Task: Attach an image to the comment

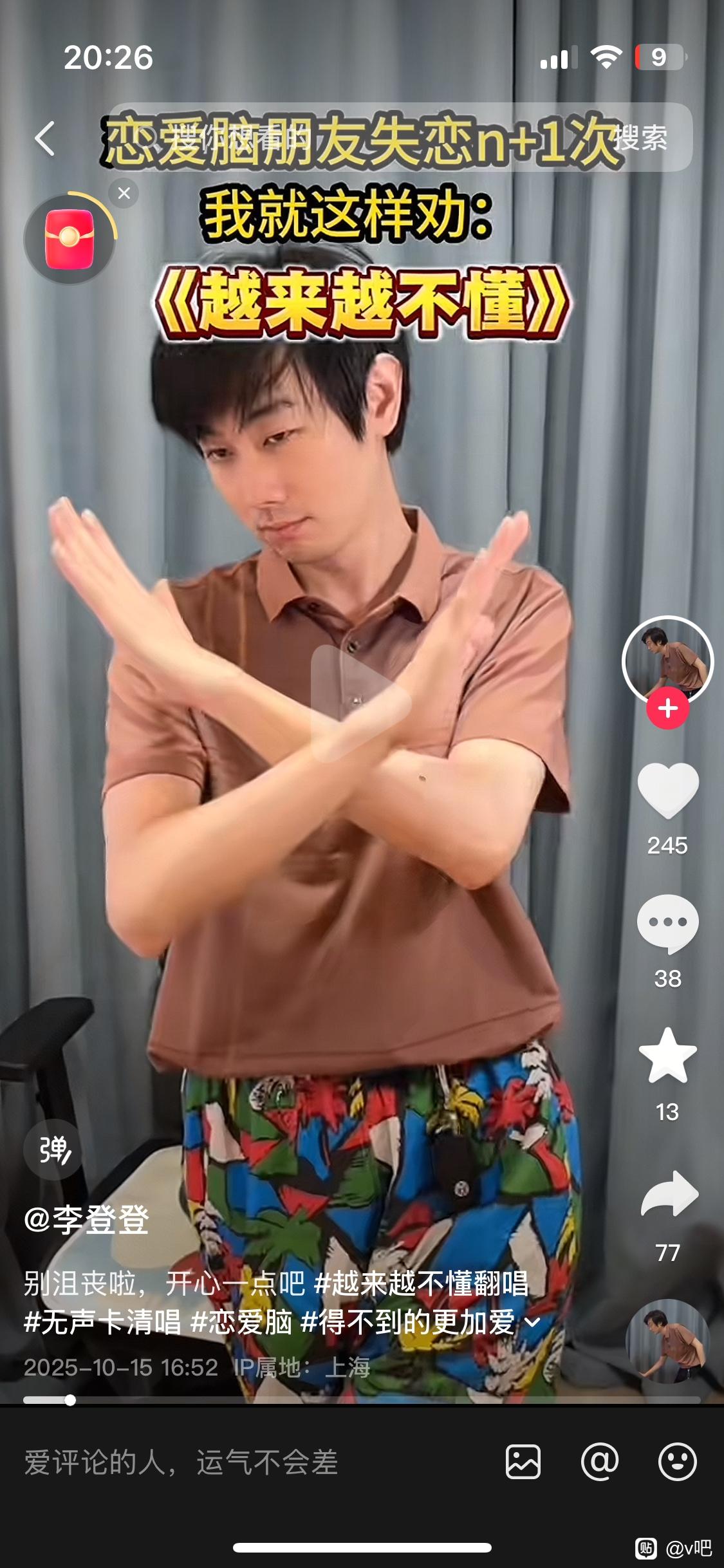Action: 523,1462
